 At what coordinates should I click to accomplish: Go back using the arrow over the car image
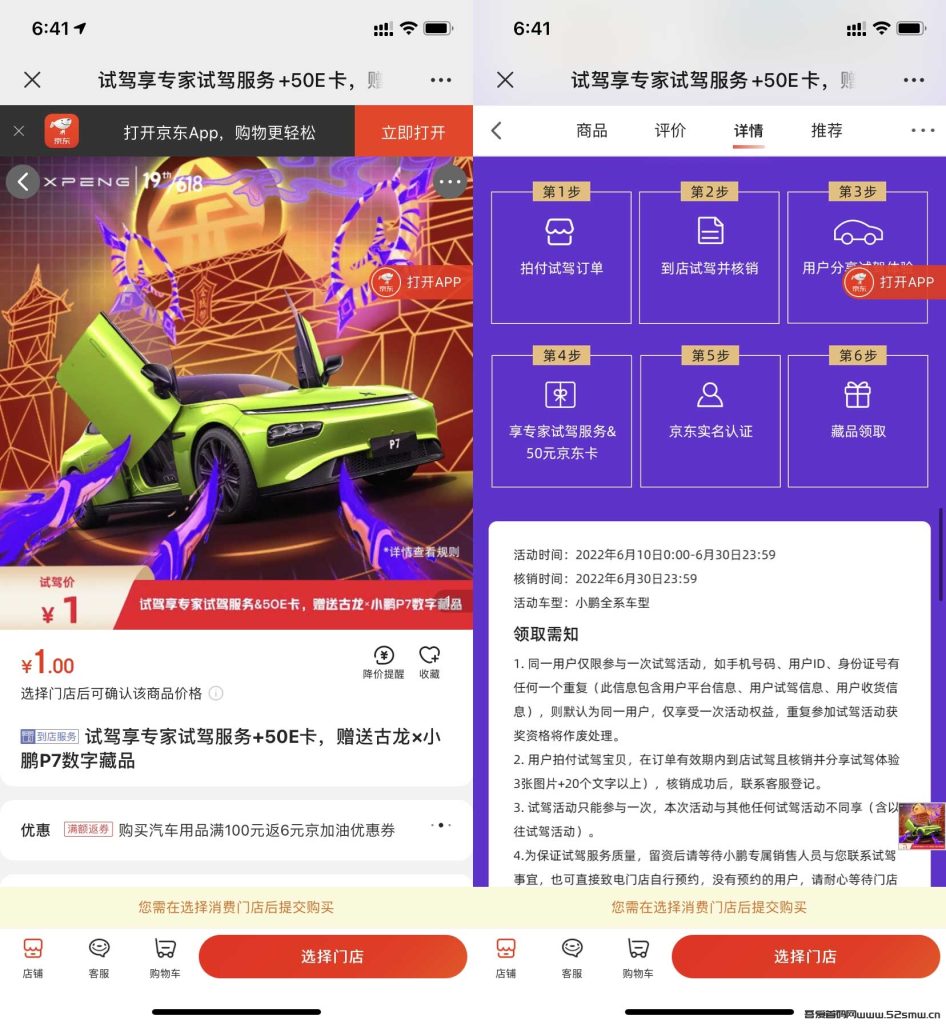point(22,181)
